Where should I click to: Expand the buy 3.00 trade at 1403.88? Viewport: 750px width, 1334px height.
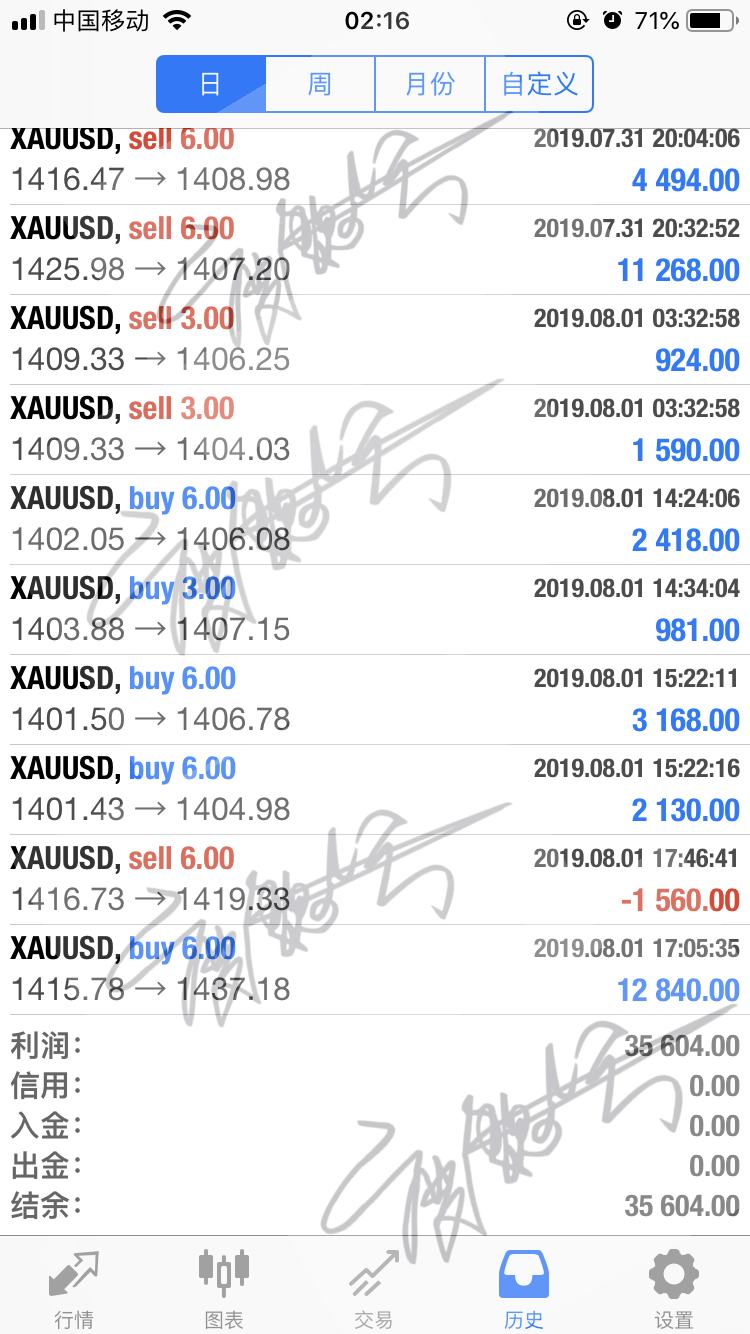tap(375, 610)
